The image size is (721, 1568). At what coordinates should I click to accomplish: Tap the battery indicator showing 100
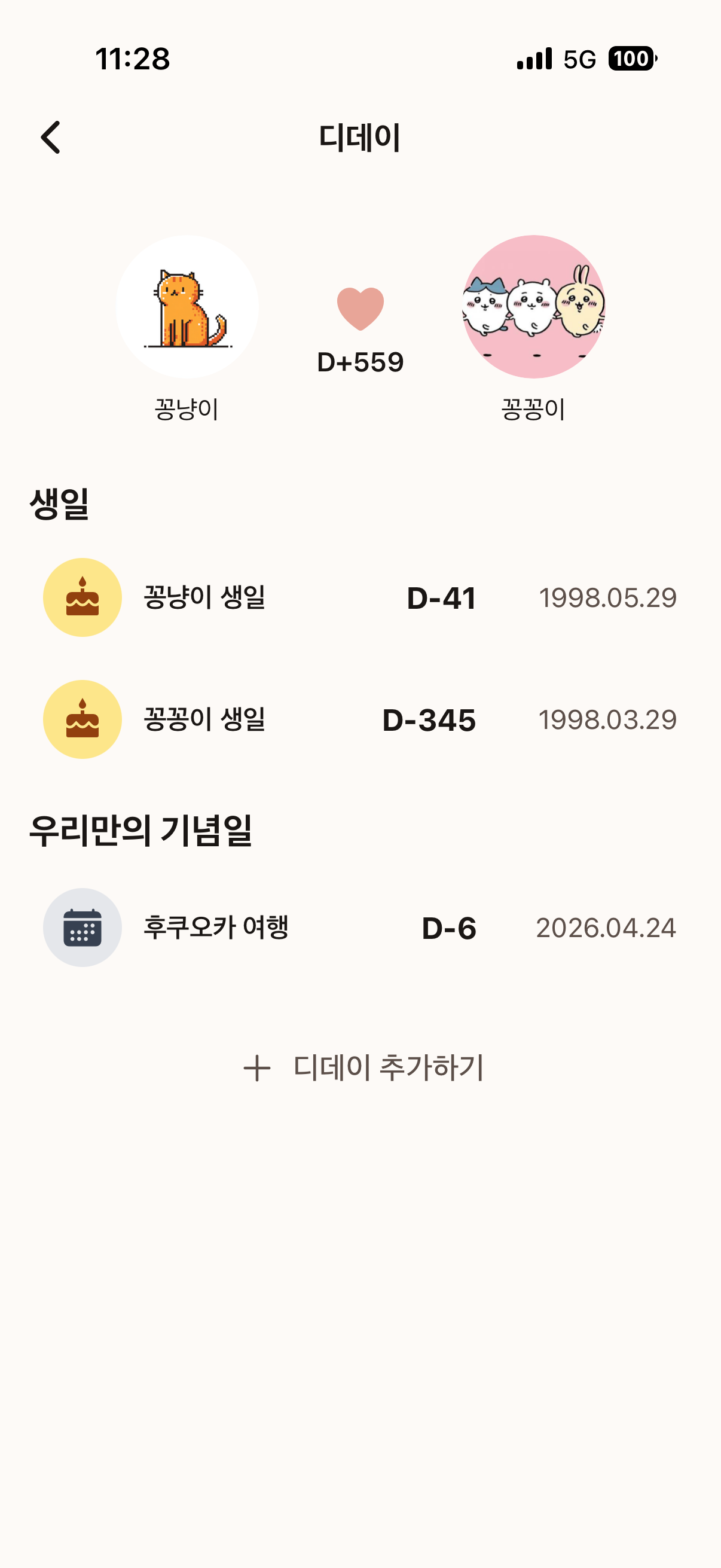point(630,59)
